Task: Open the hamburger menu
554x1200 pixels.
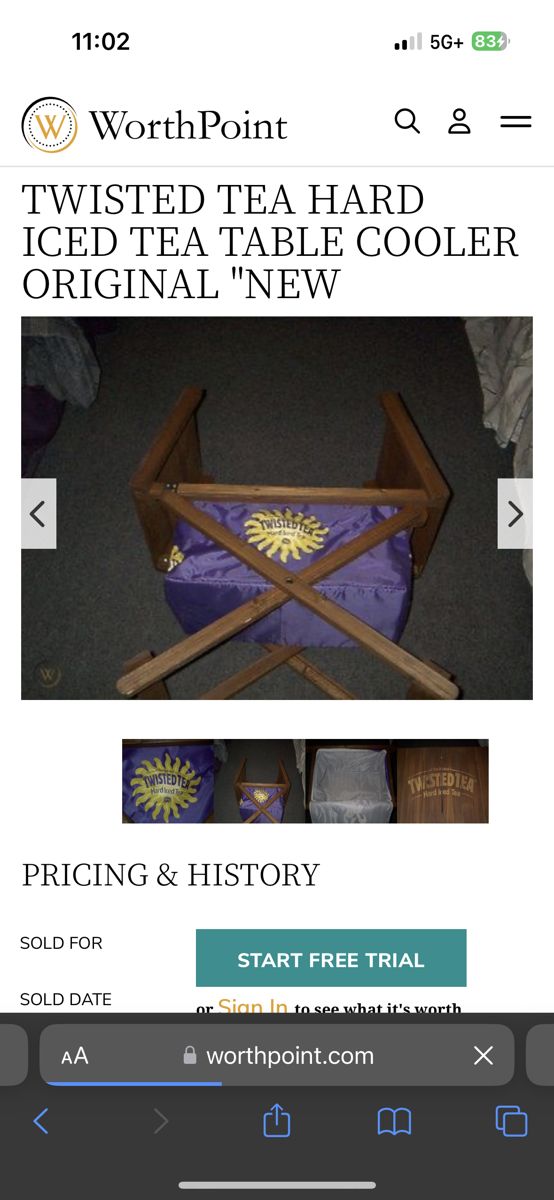Action: tap(515, 122)
